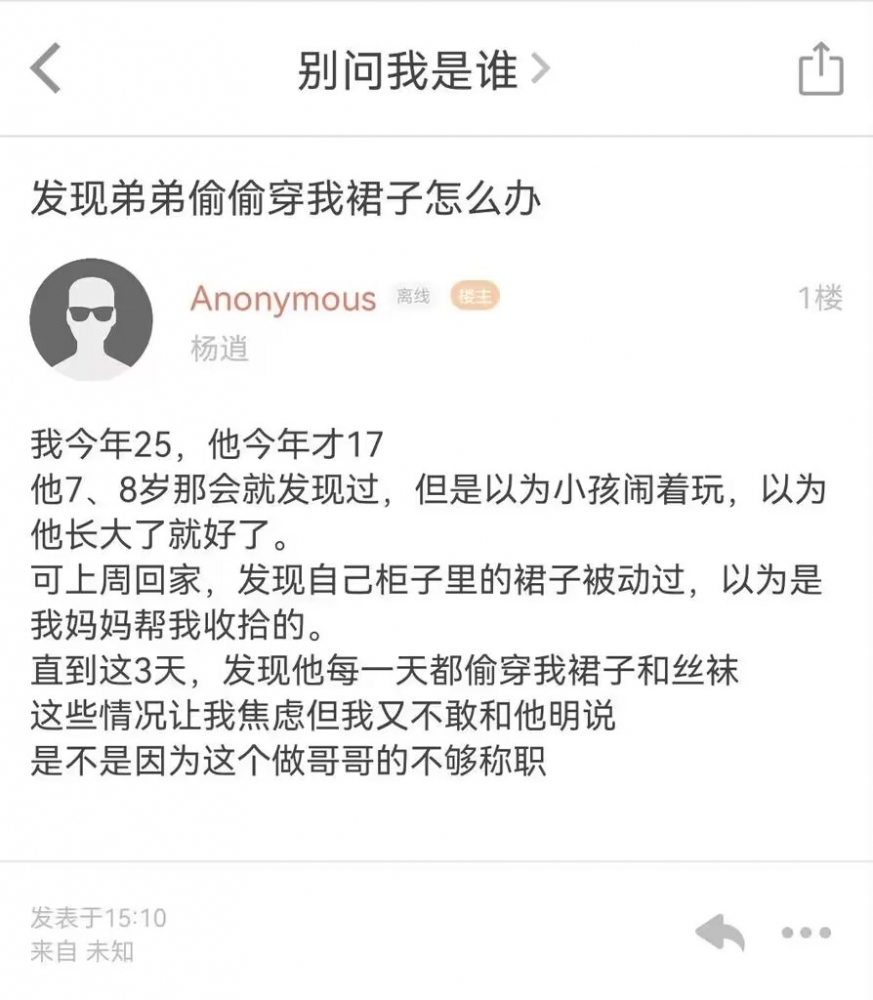This screenshot has width=873, height=1000.
Task: Tap the reply arrow icon at the bottom
Action: click(x=719, y=933)
